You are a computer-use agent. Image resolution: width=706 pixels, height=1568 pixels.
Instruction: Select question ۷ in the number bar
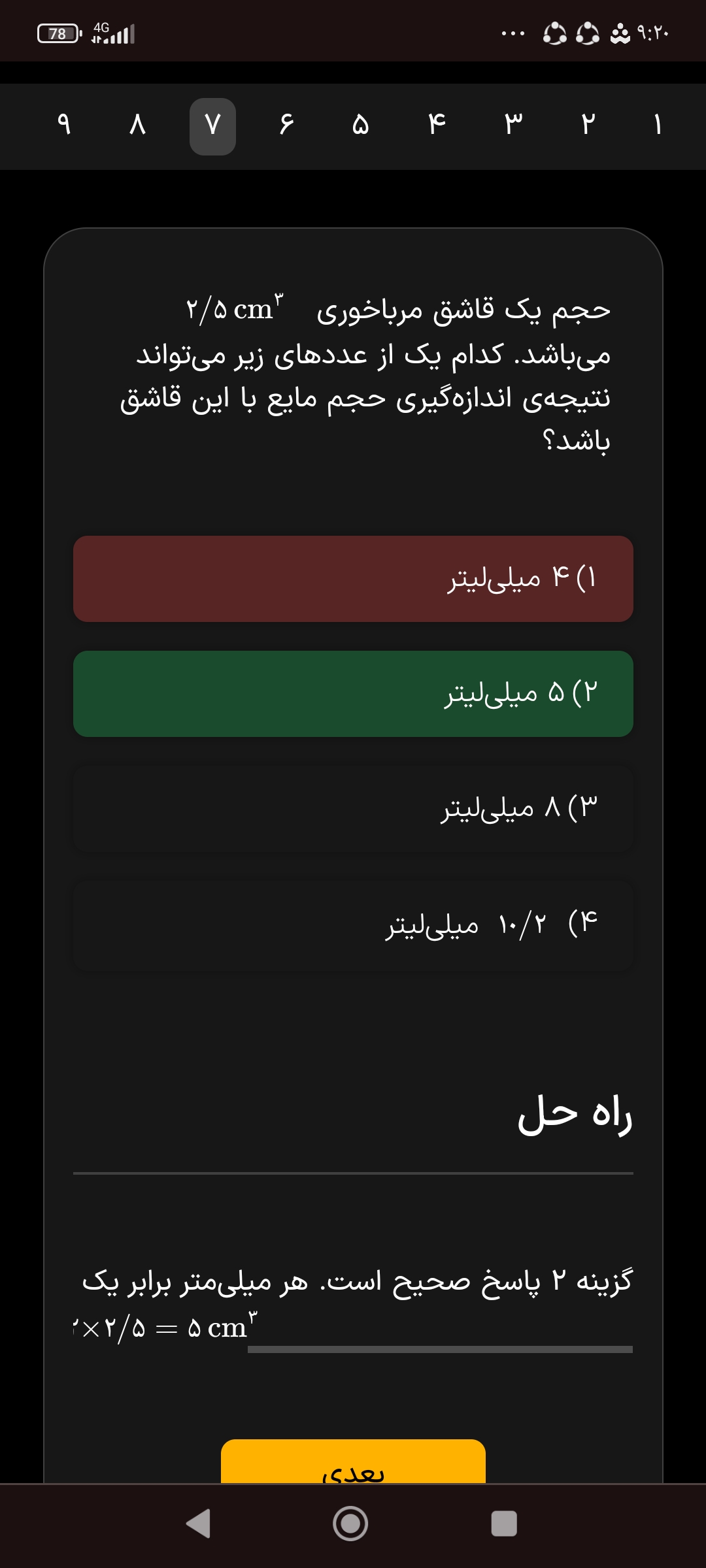pos(212,126)
